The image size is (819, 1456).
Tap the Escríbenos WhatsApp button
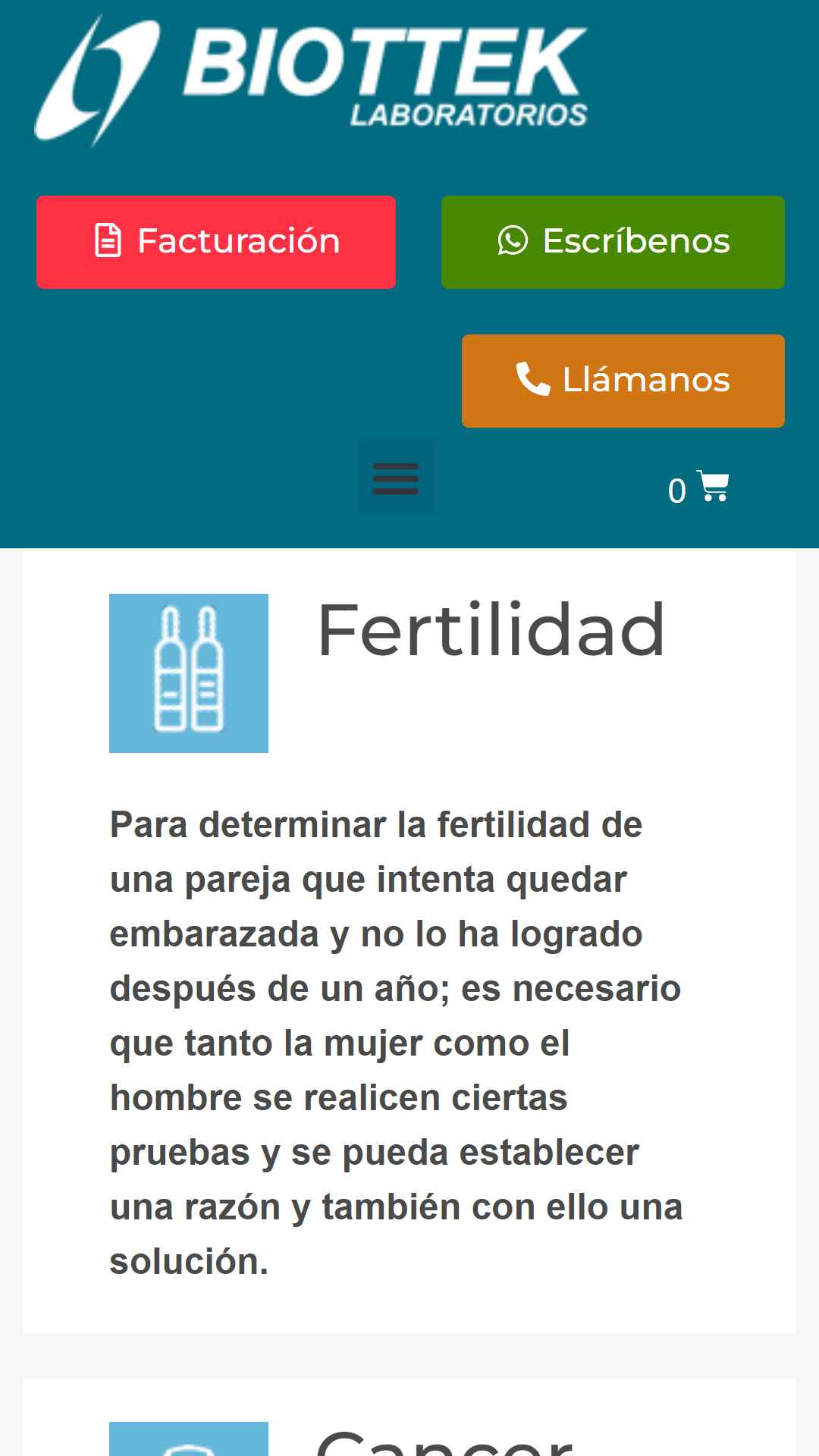point(613,242)
